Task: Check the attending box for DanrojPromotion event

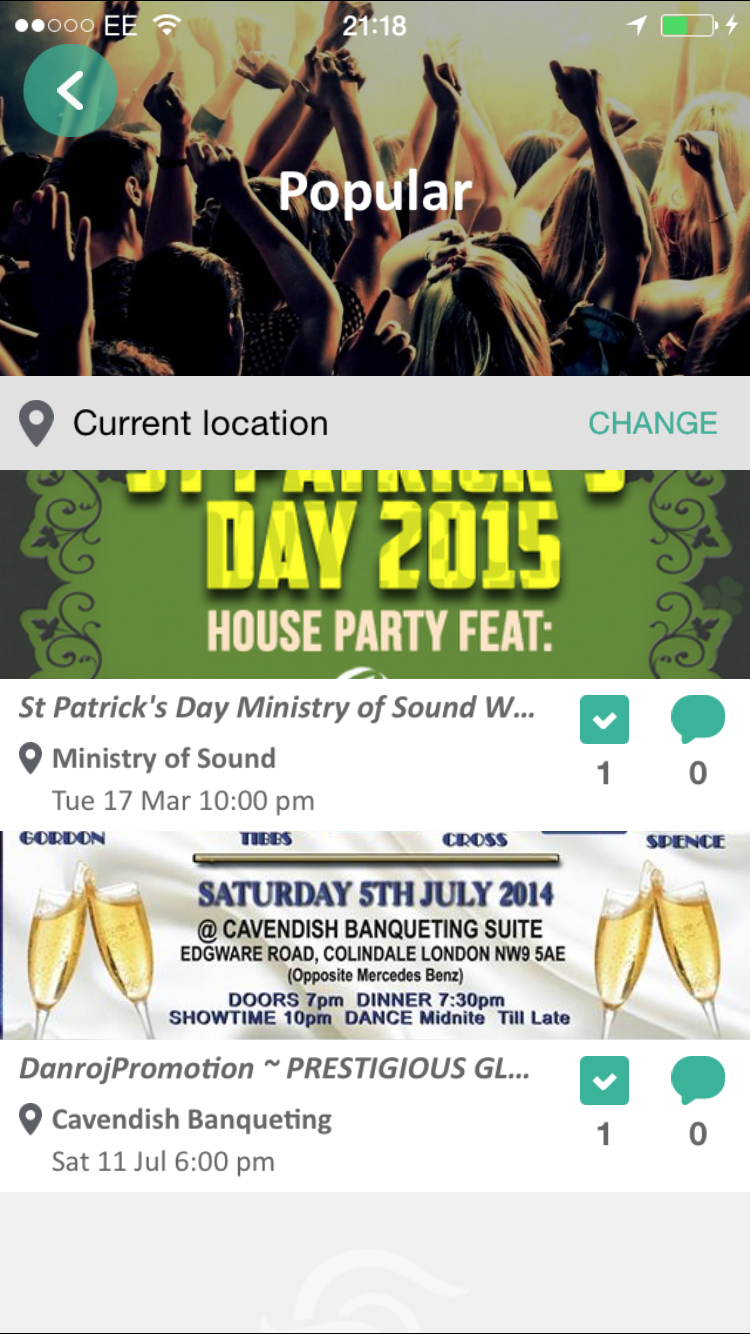Action: coord(604,1081)
